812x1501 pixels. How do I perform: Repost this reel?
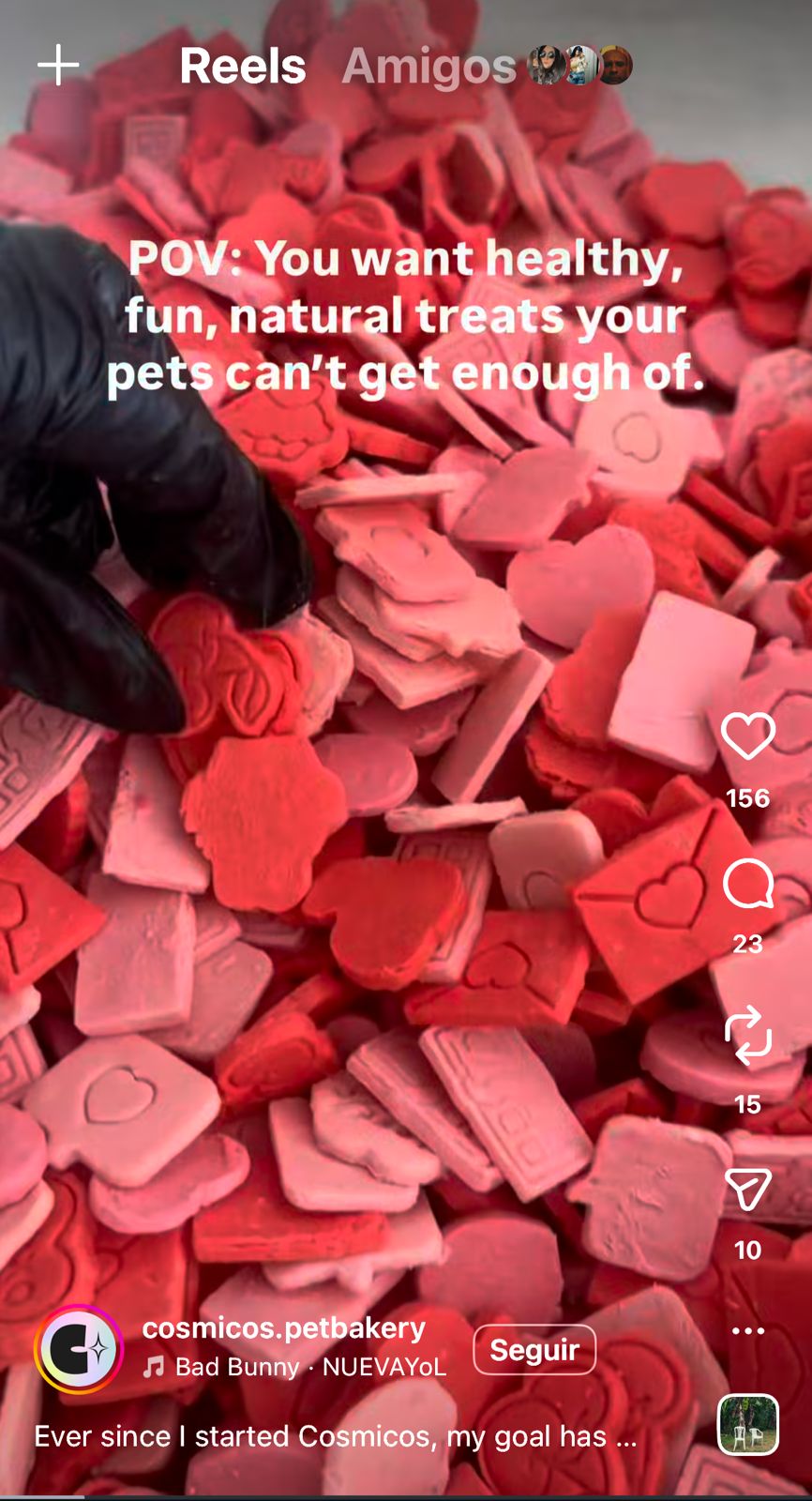click(747, 1037)
